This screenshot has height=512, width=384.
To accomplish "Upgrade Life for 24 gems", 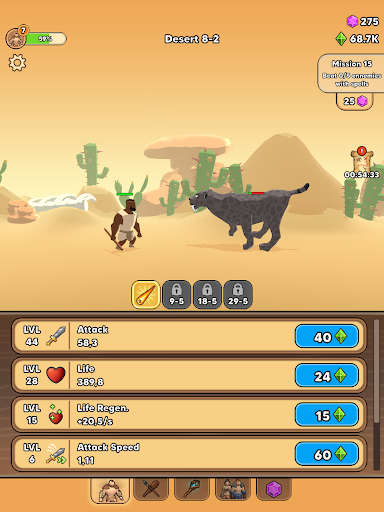I will point(327,376).
